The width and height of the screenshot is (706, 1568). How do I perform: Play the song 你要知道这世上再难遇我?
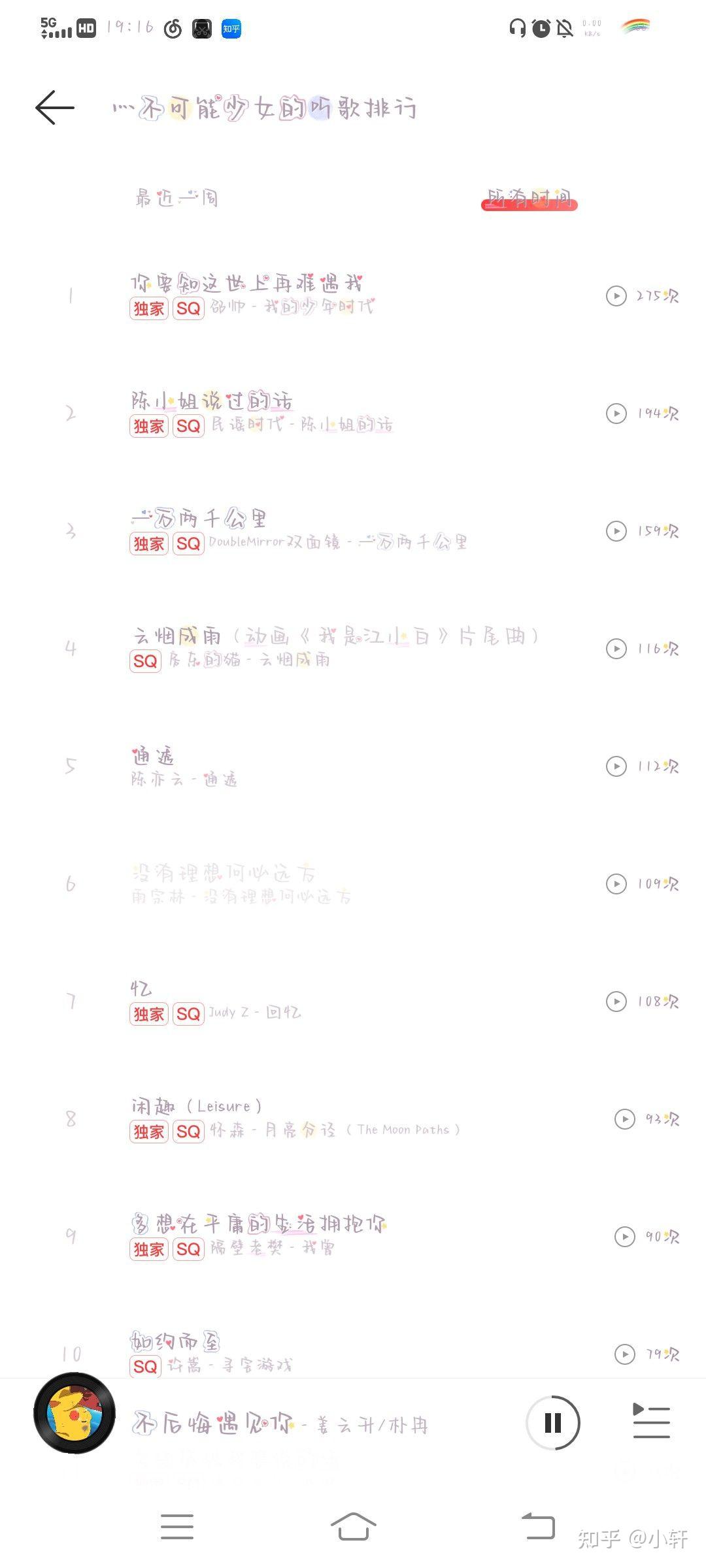pyautogui.click(x=616, y=296)
